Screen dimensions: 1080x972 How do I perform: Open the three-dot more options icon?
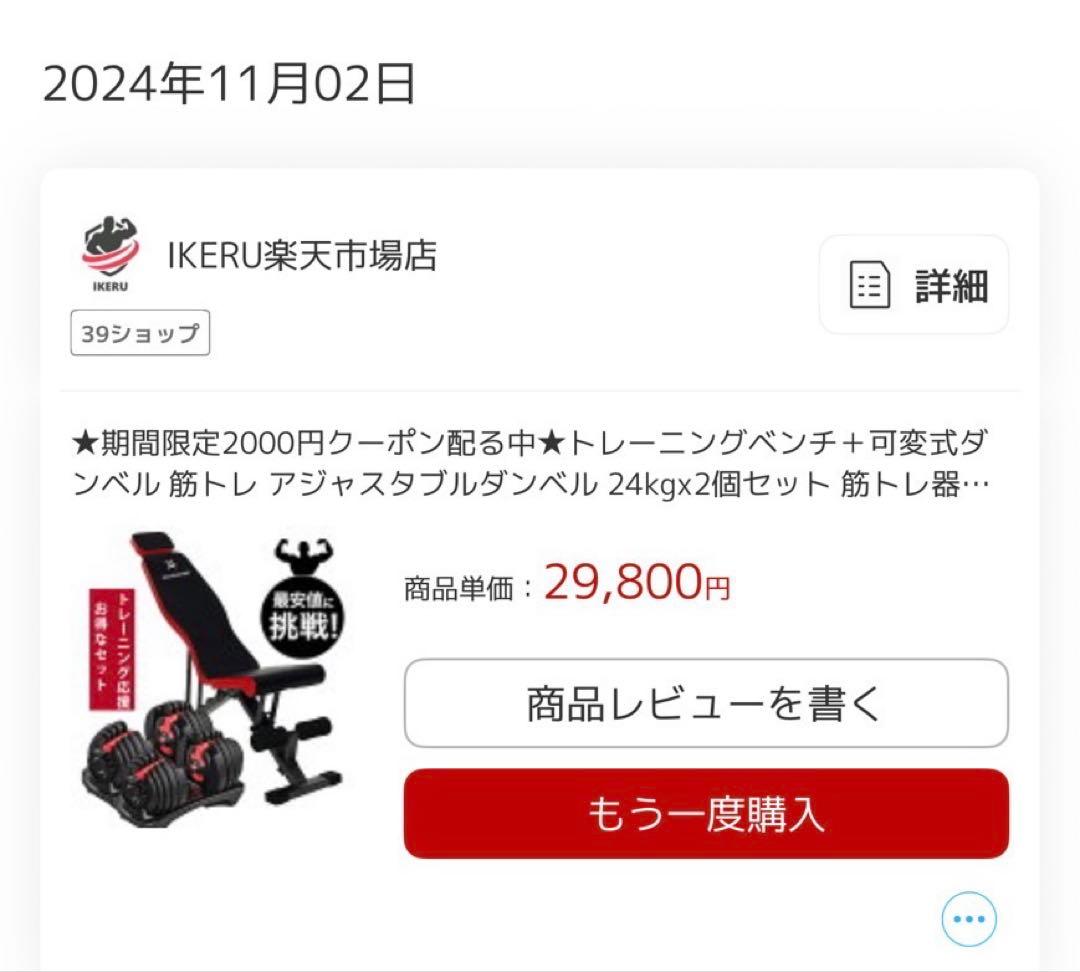pyautogui.click(x=969, y=918)
